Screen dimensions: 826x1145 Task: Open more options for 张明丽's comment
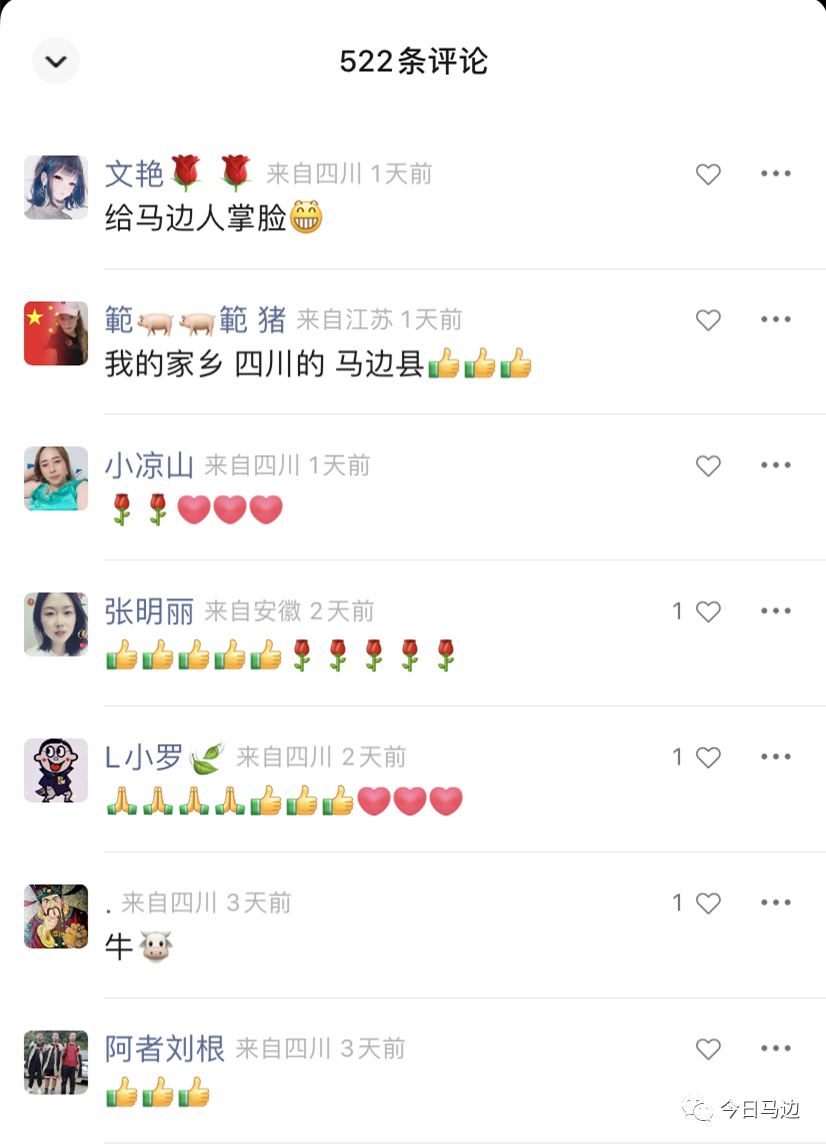tap(776, 612)
